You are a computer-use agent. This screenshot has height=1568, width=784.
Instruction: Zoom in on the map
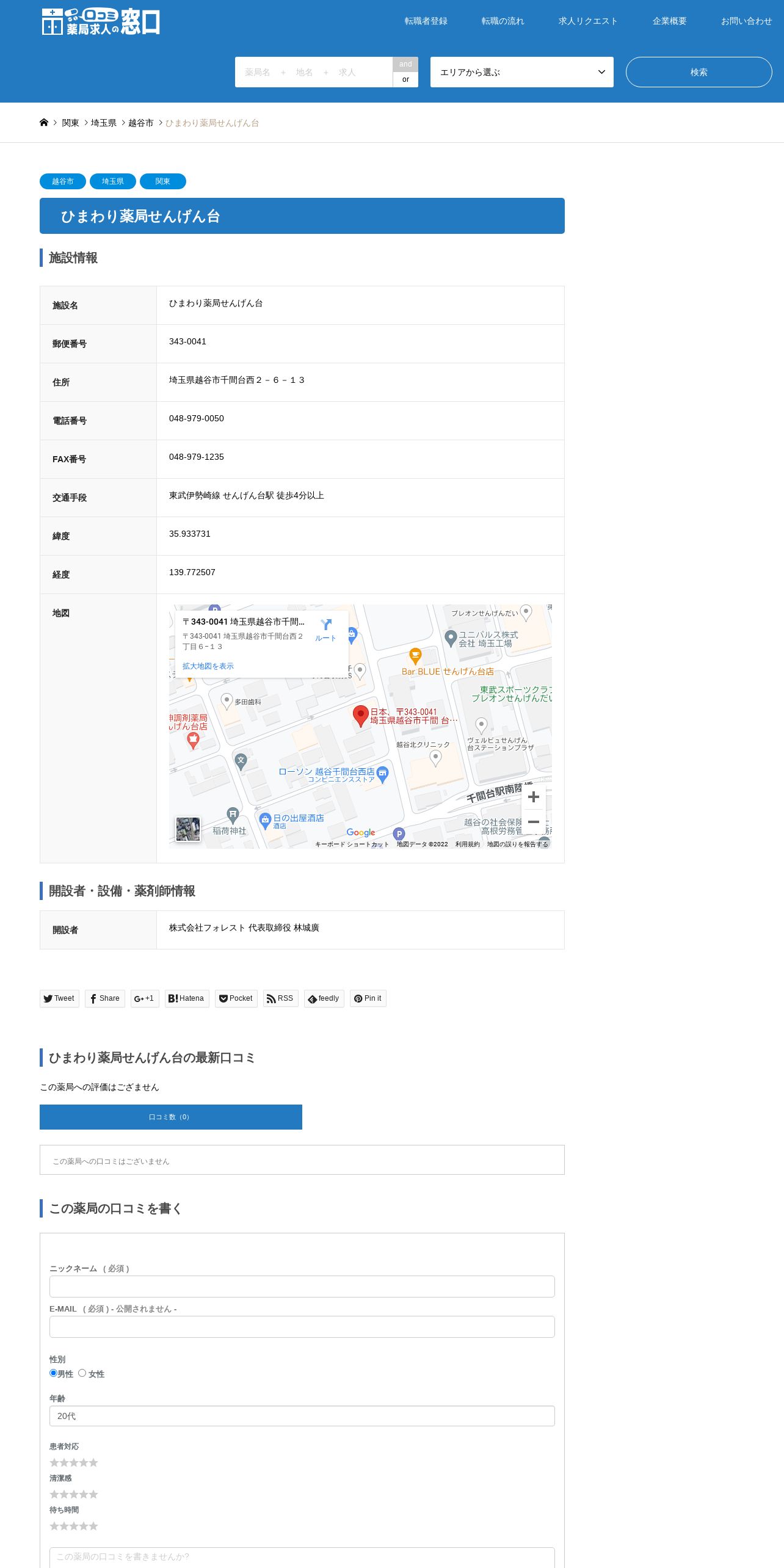534,797
